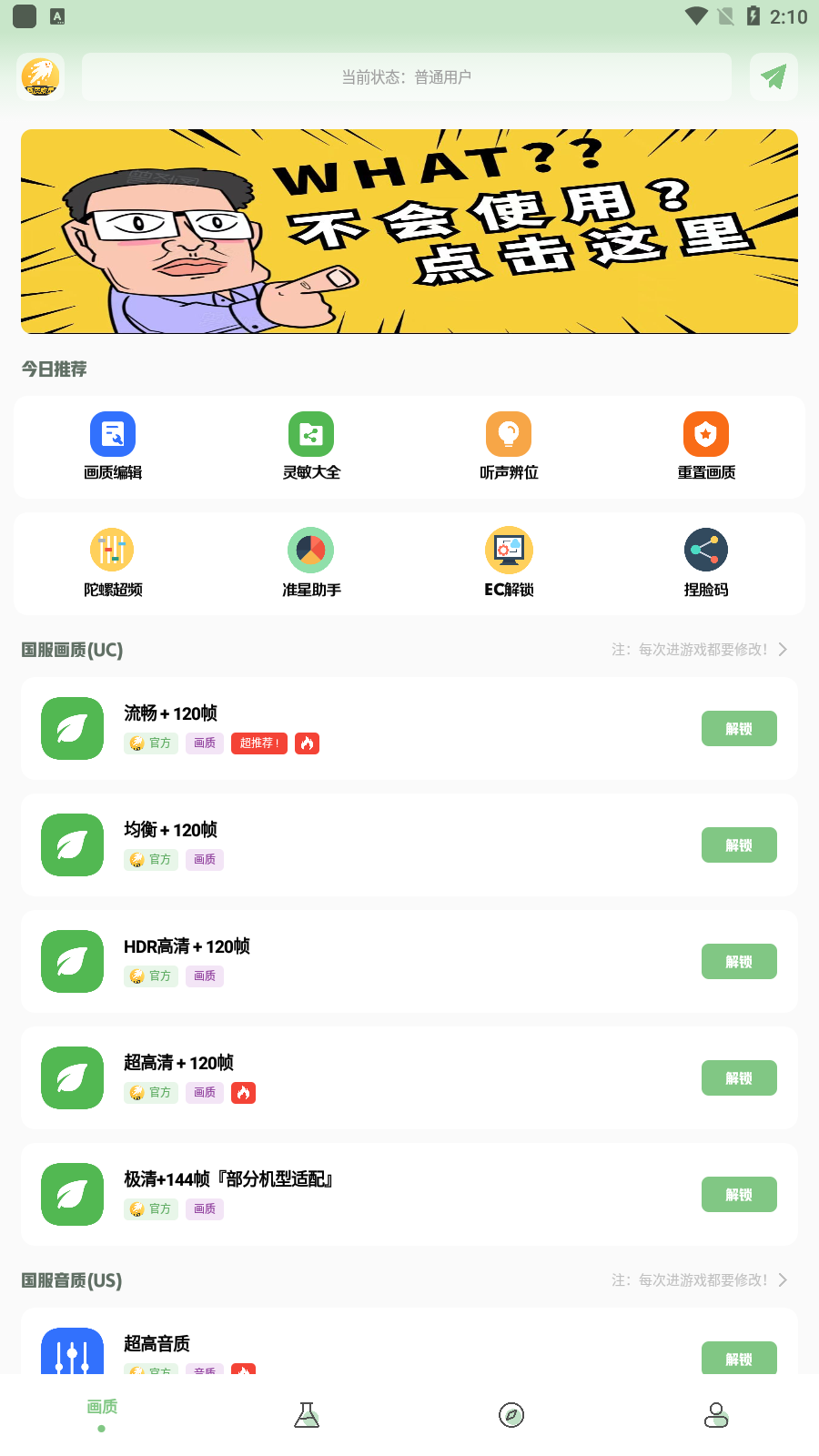Open the 陀螺超频 tool
Screen dimensions: 819x1456
point(113,561)
